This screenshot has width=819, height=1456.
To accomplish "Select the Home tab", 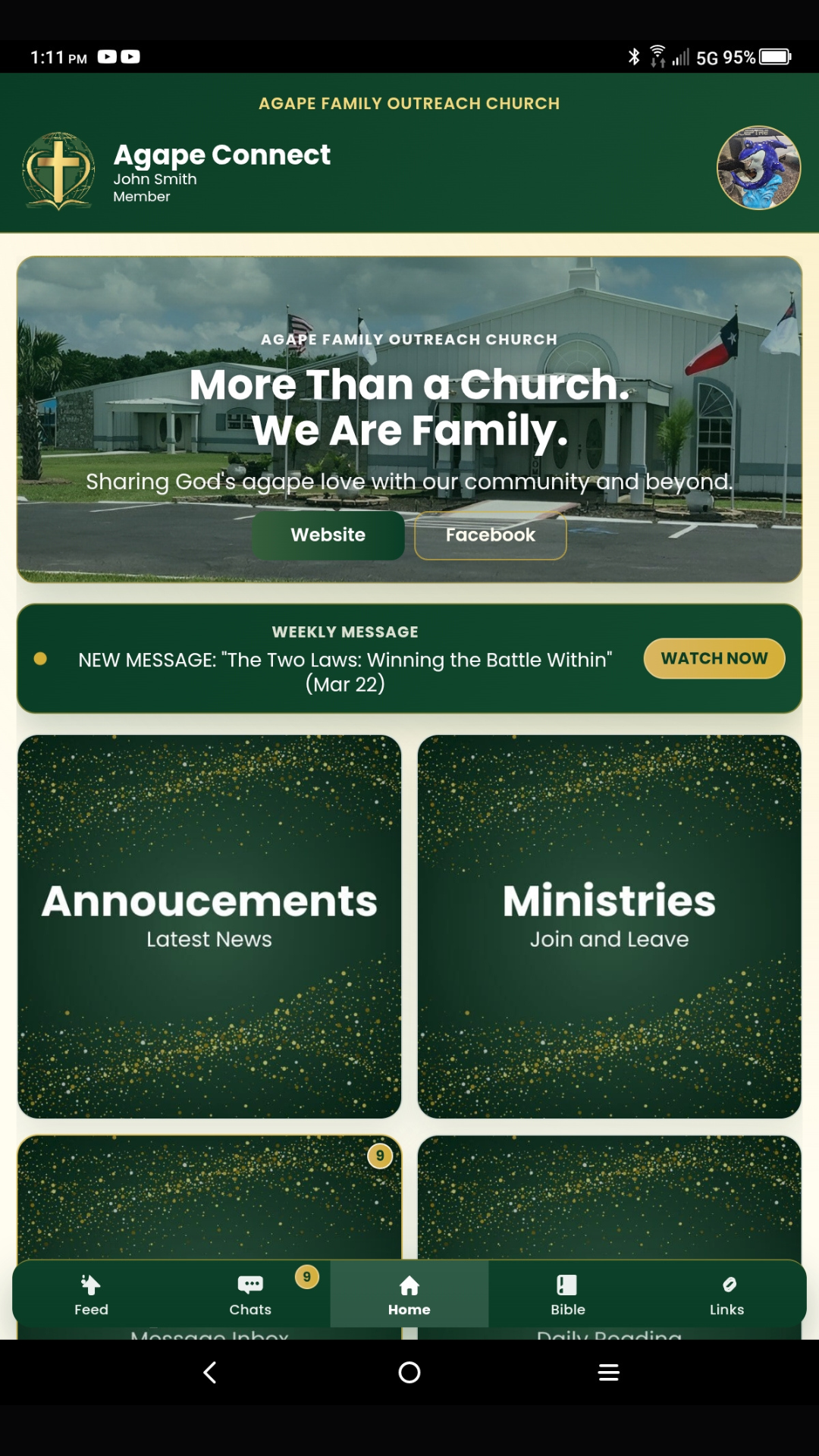I will click(x=409, y=1294).
